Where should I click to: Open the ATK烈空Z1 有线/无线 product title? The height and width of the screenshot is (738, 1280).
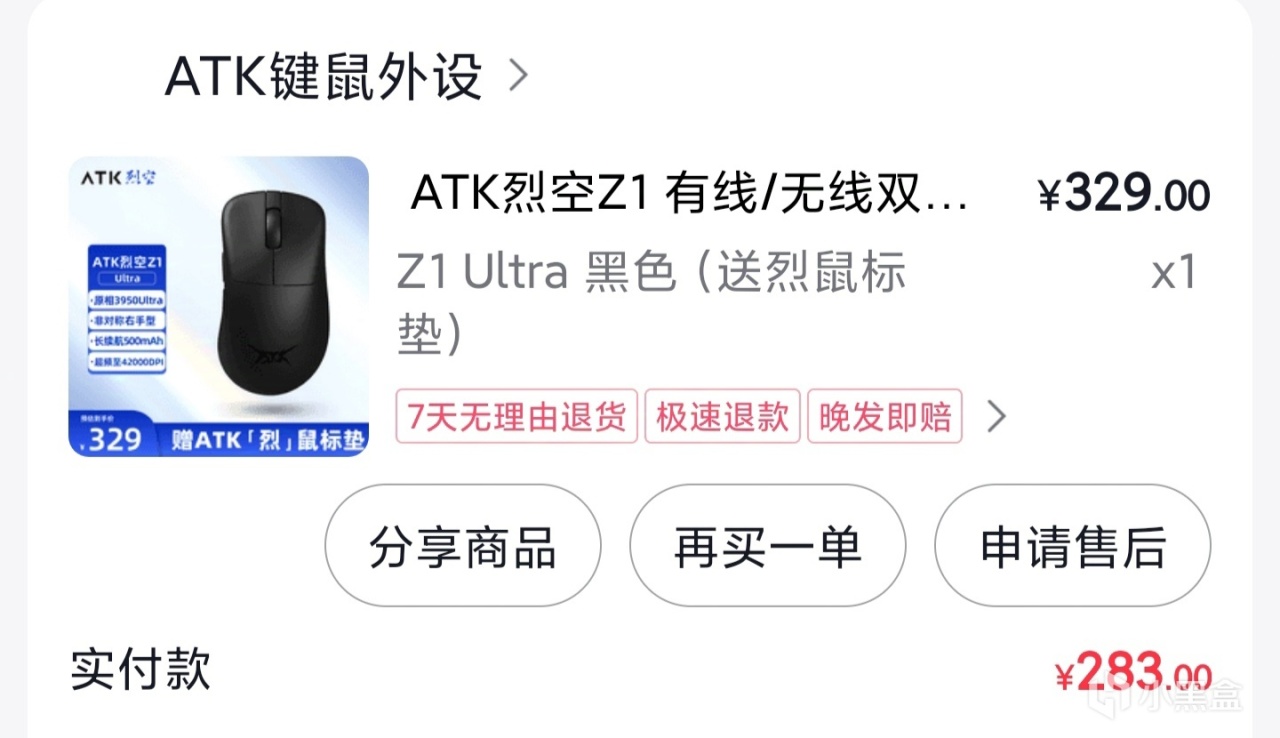pyautogui.click(x=689, y=194)
